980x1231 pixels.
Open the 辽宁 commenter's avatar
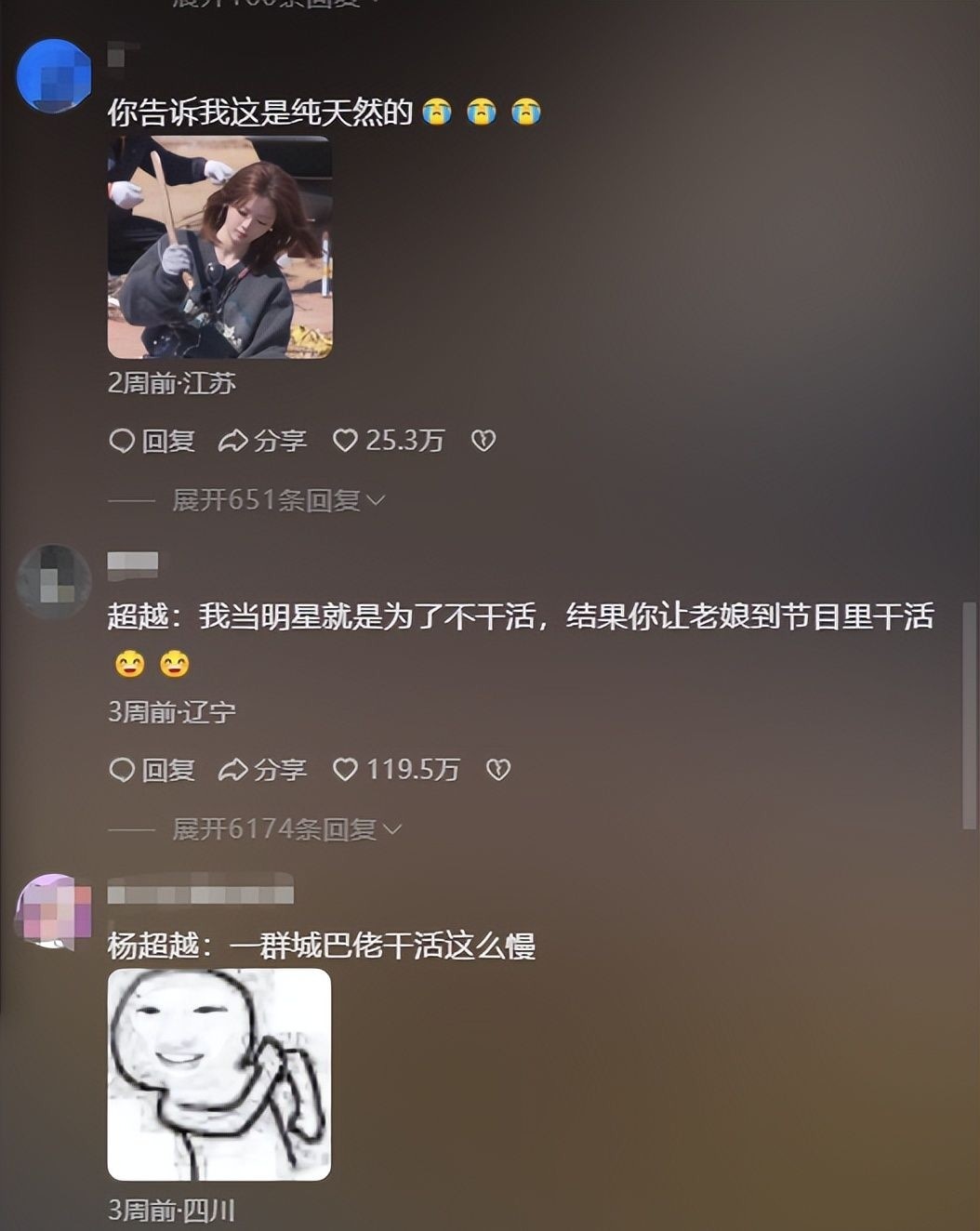[x=53, y=581]
